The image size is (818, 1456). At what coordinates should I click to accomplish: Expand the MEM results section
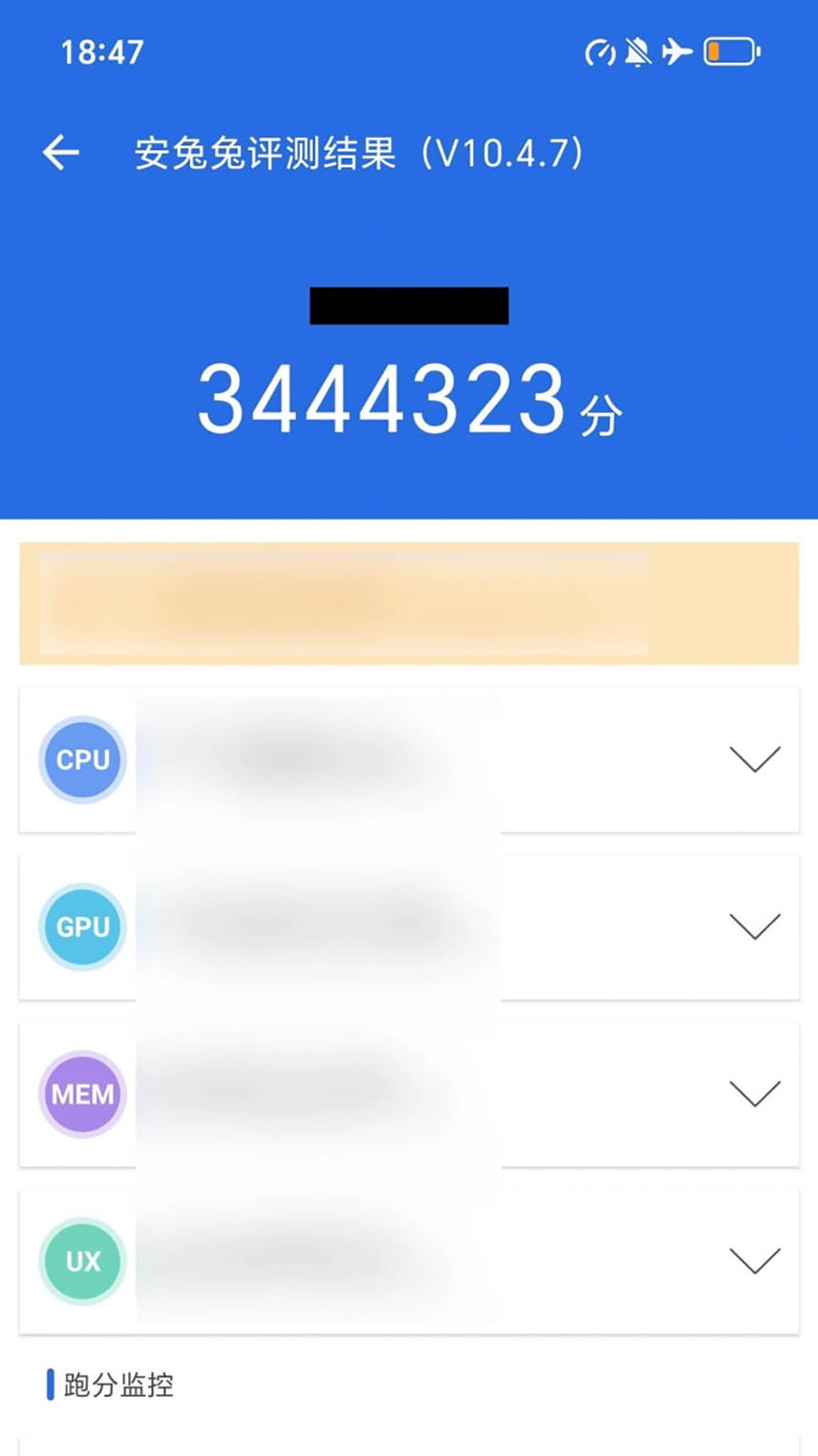(x=754, y=1094)
